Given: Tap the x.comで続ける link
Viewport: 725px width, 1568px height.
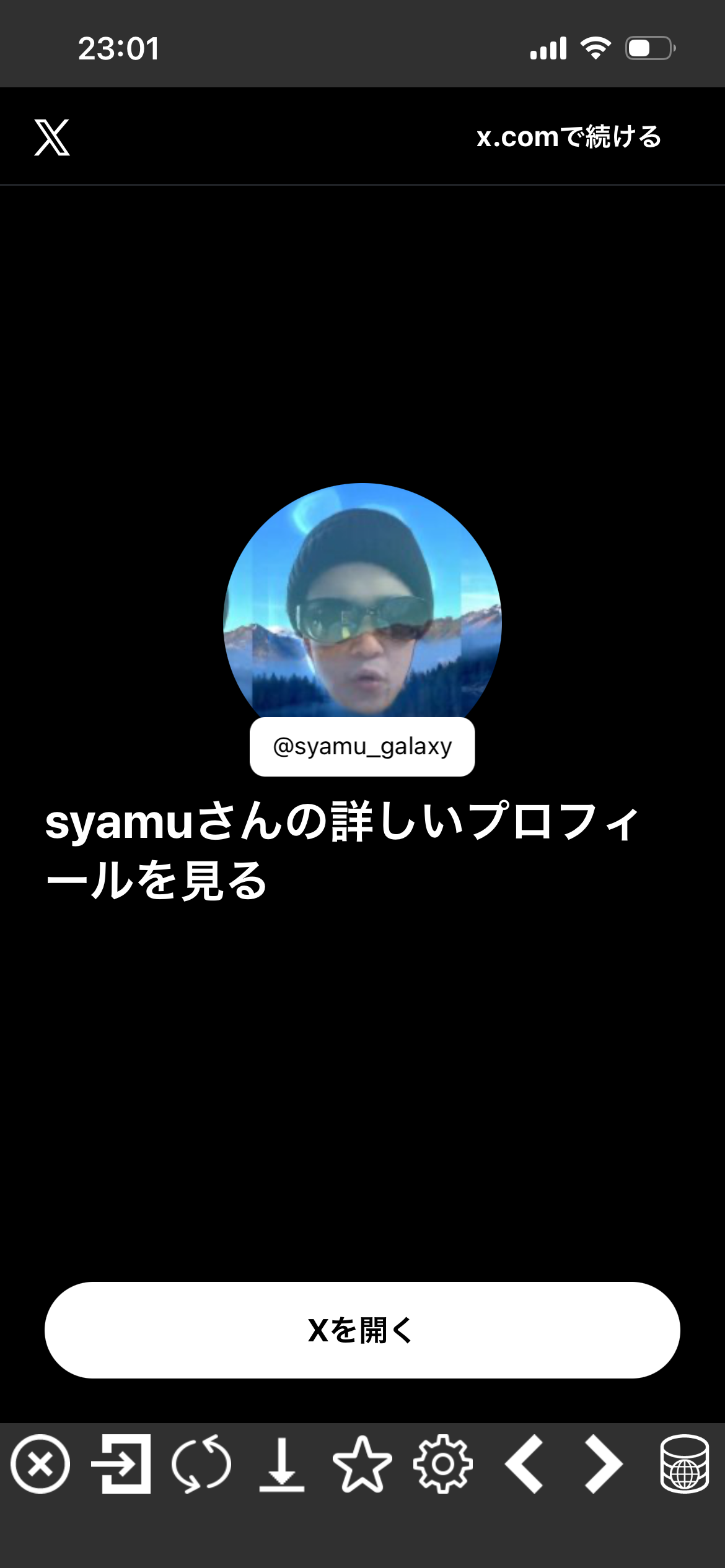Looking at the screenshot, I should click(x=568, y=137).
